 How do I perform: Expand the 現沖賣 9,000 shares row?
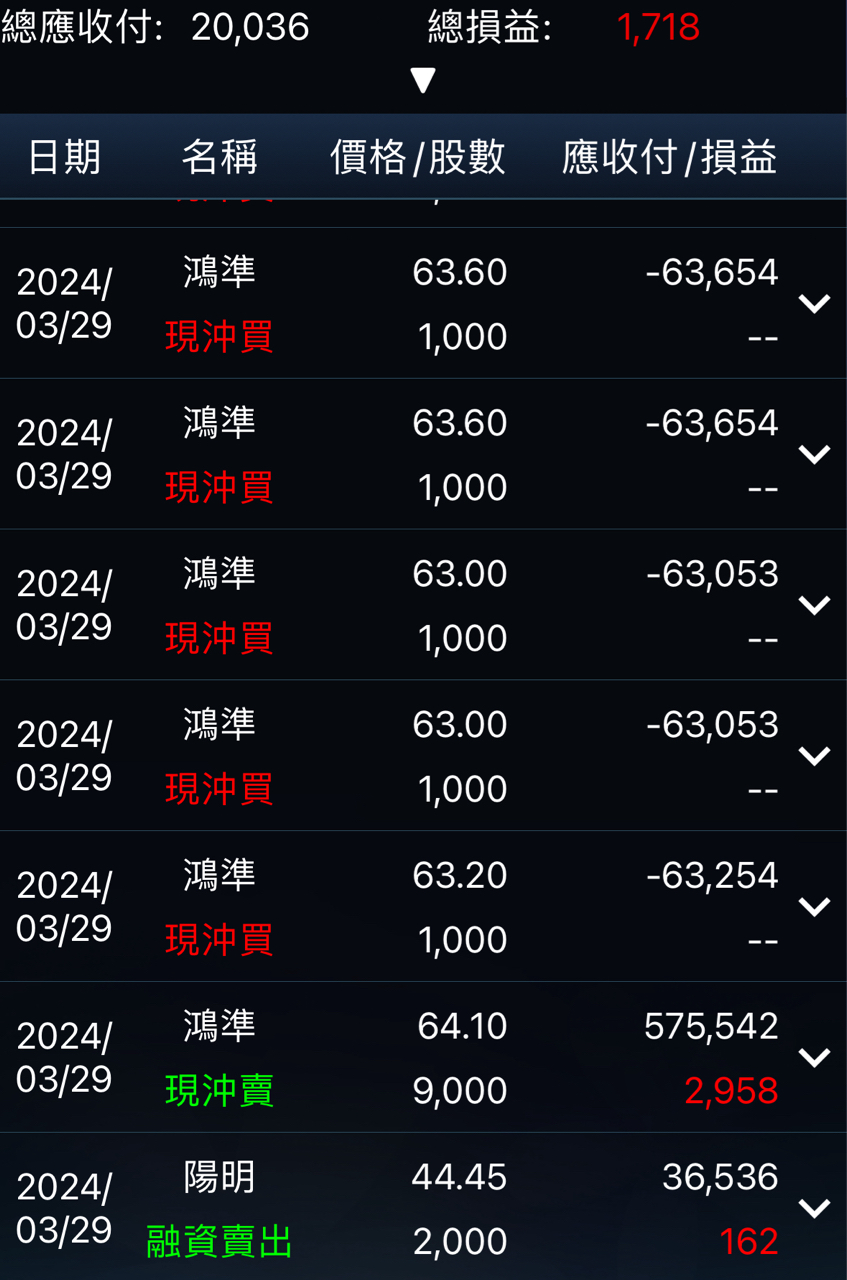814,1057
